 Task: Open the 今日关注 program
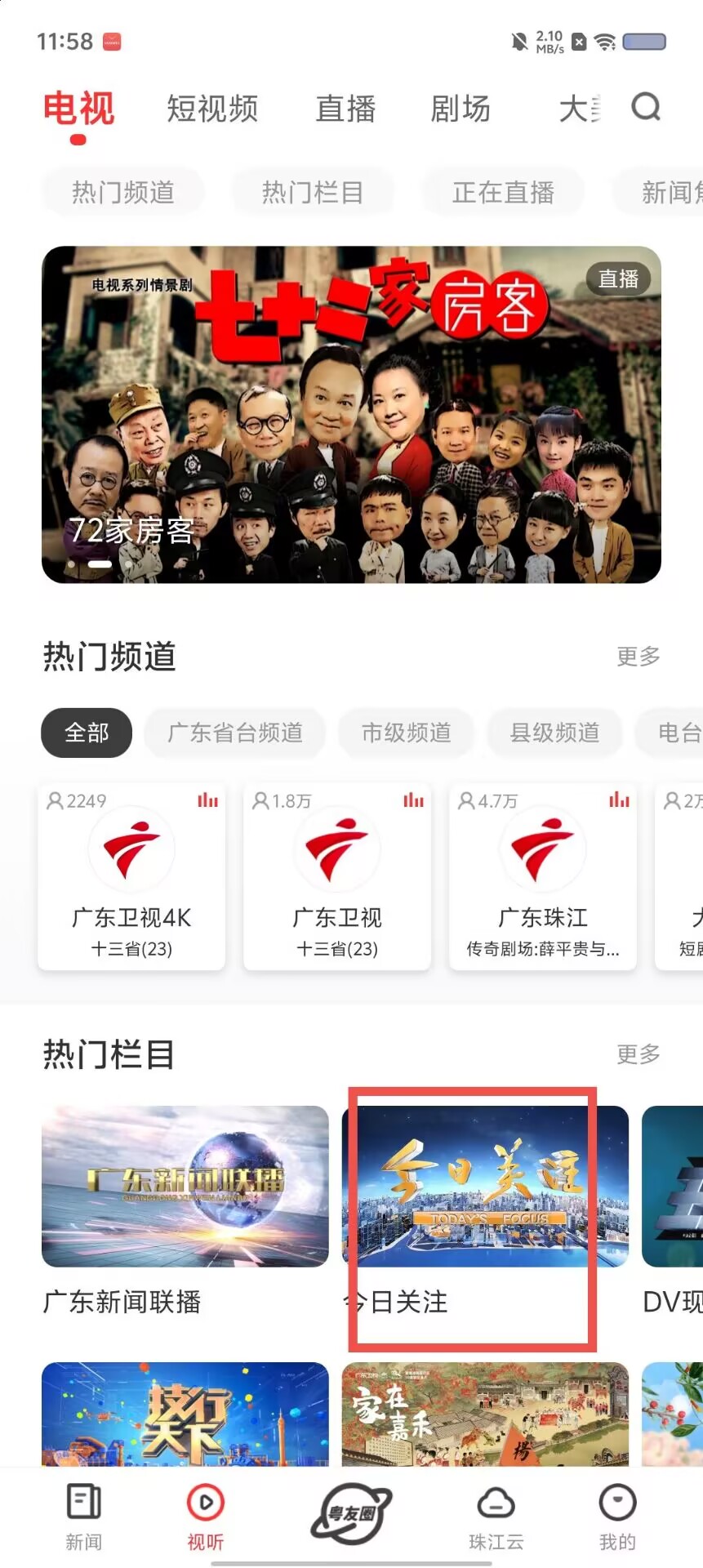click(485, 1211)
